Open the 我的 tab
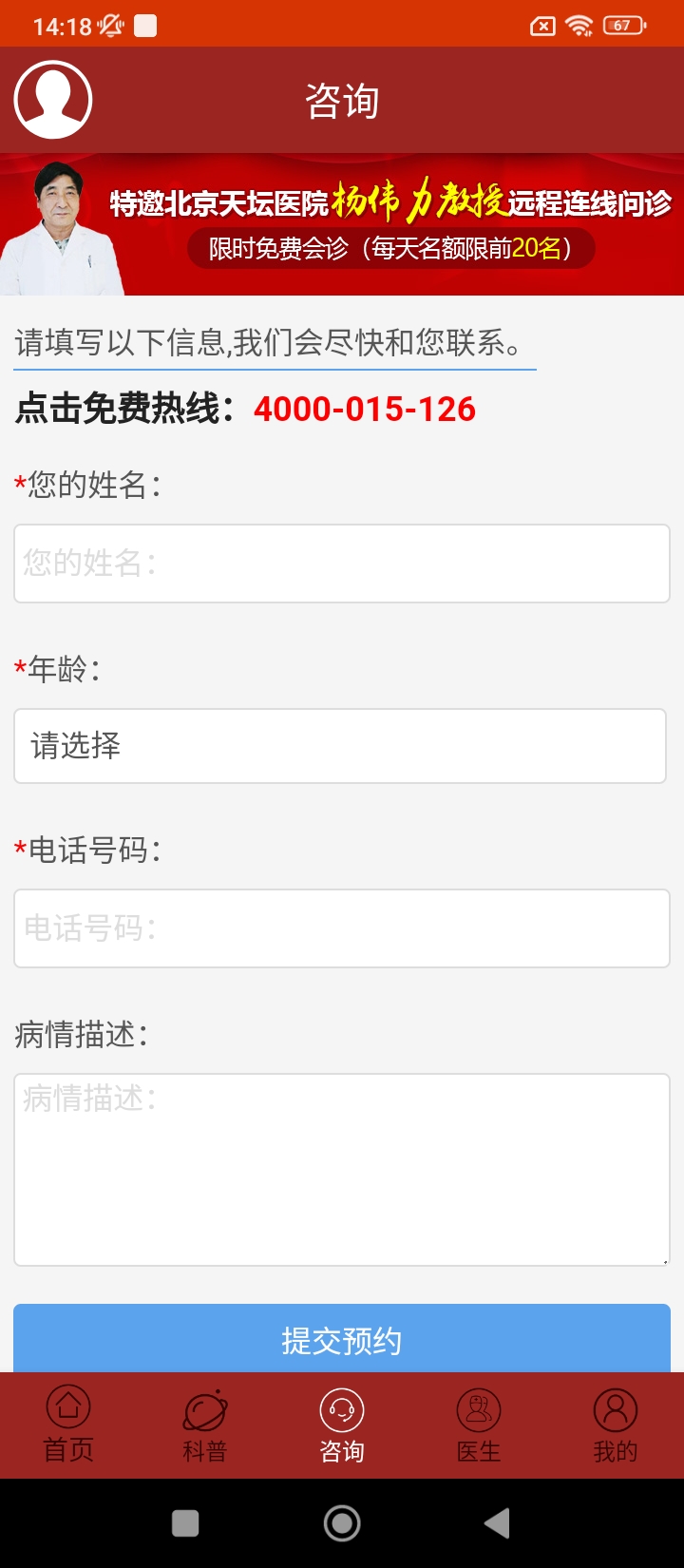The width and height of the screenshot is (684, 1568). click(x=616, y=1425)
